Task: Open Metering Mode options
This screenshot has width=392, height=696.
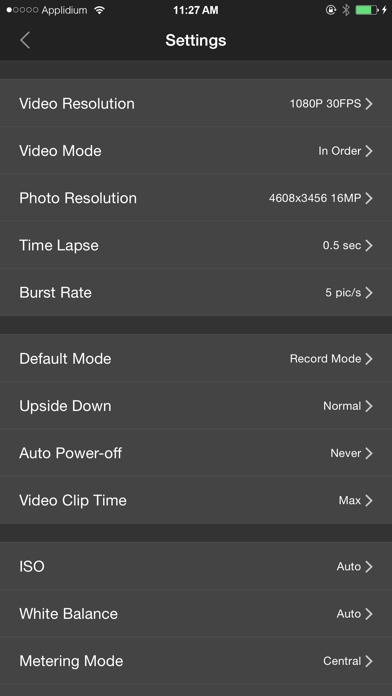Action: (x=196, y=661)
